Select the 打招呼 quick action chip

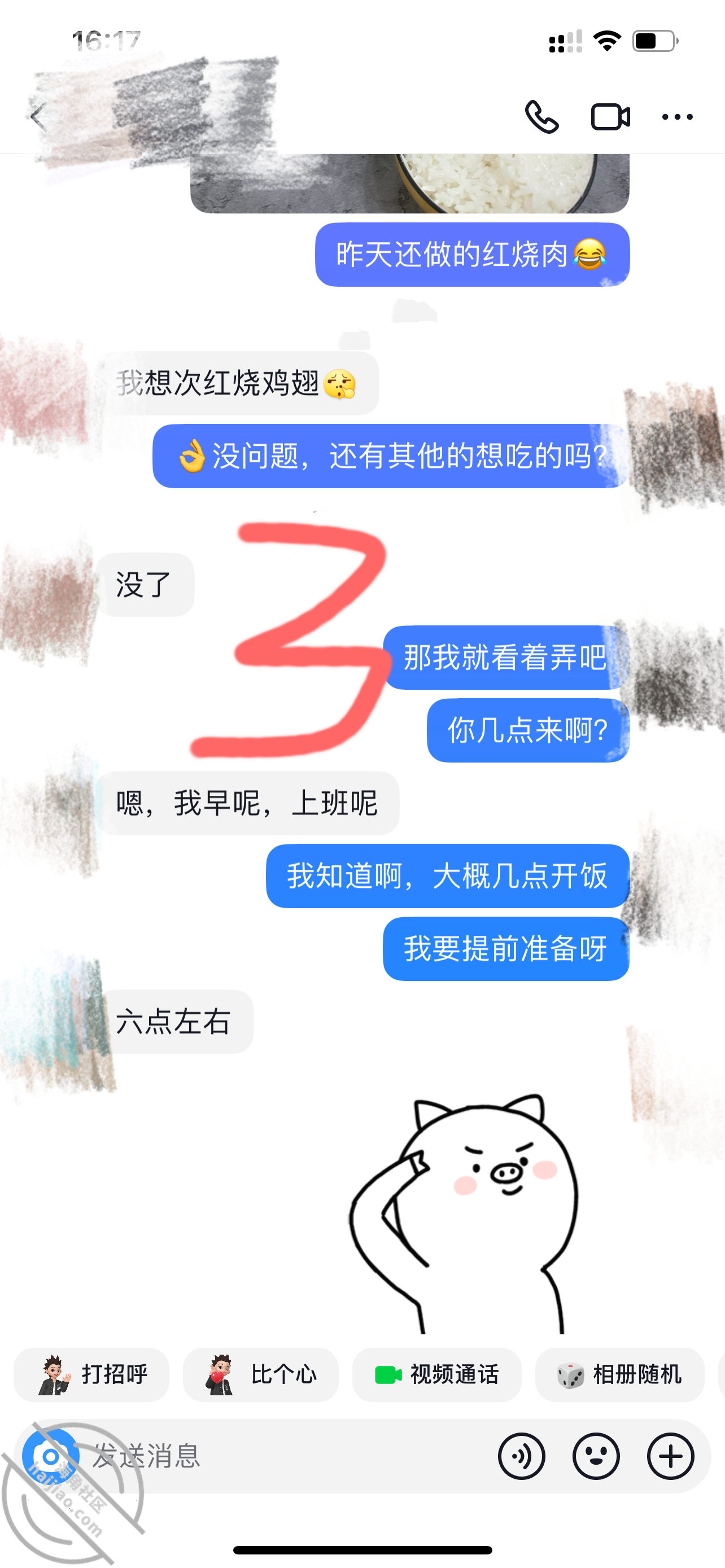[x=91, y=1374]
